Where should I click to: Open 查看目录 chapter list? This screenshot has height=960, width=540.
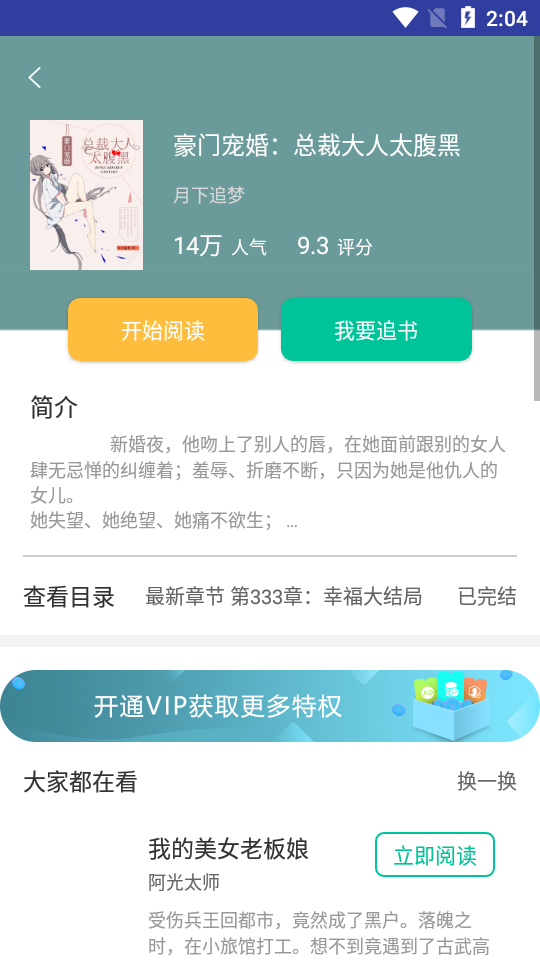click(69, 596)
